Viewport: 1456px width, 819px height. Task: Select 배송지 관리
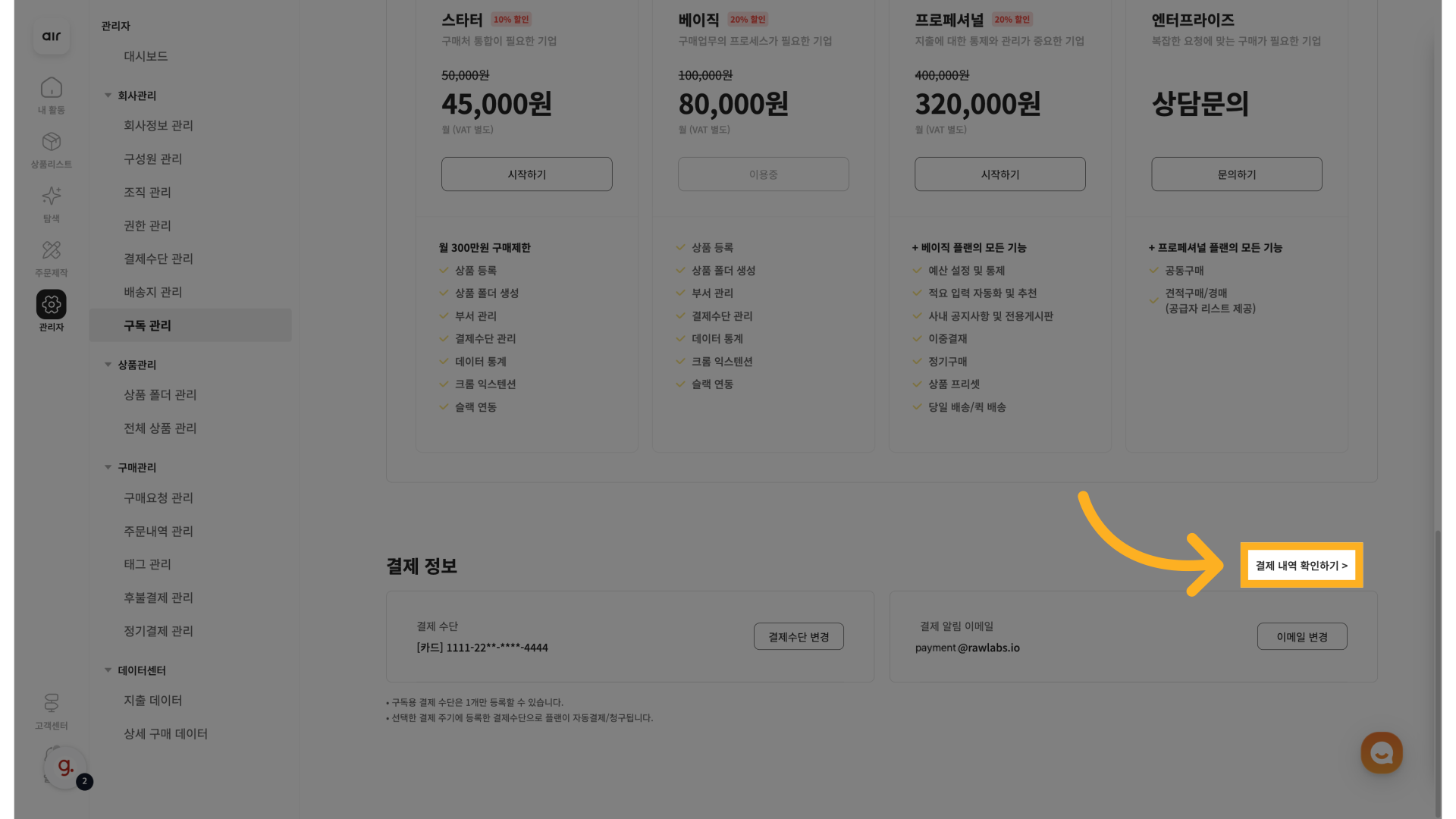tap(152, 293)
